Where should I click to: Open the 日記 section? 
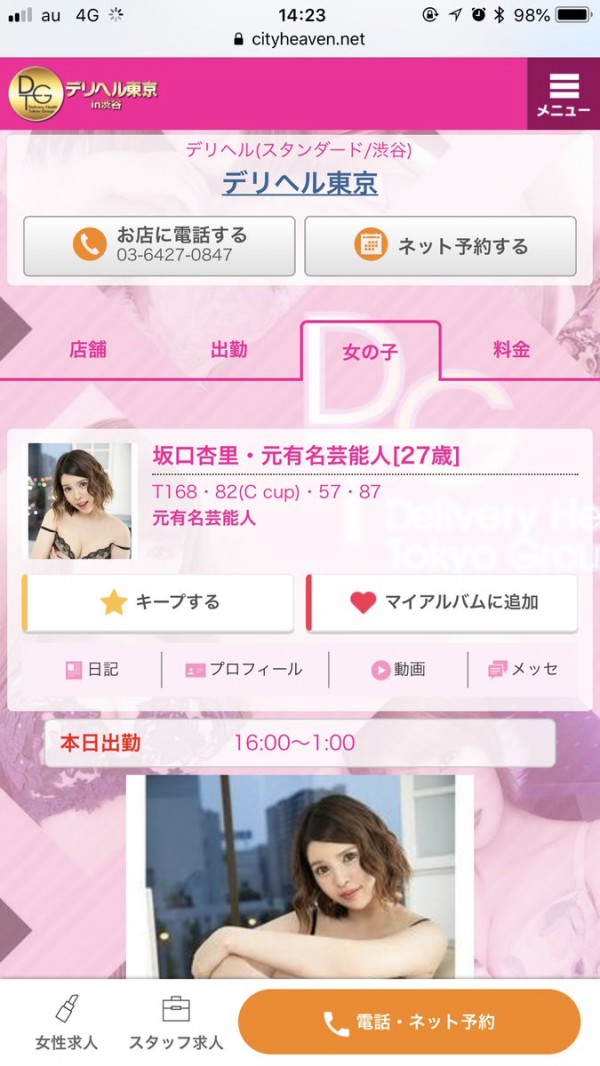[x=91, y=669]
